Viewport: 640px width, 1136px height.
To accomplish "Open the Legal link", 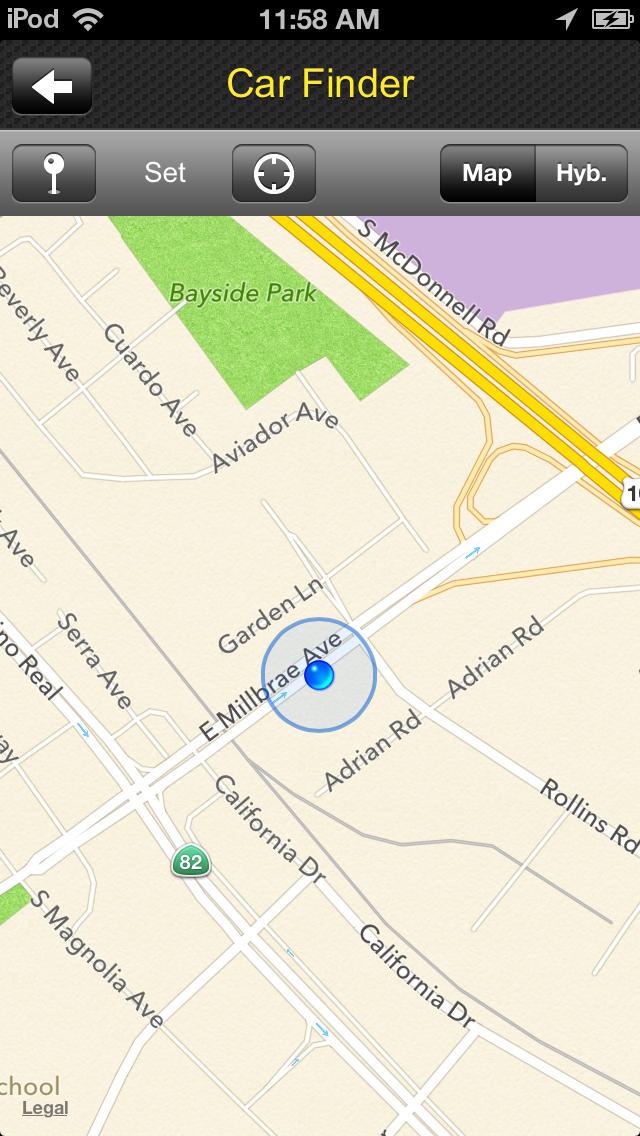I will (x=45, y=1108).
